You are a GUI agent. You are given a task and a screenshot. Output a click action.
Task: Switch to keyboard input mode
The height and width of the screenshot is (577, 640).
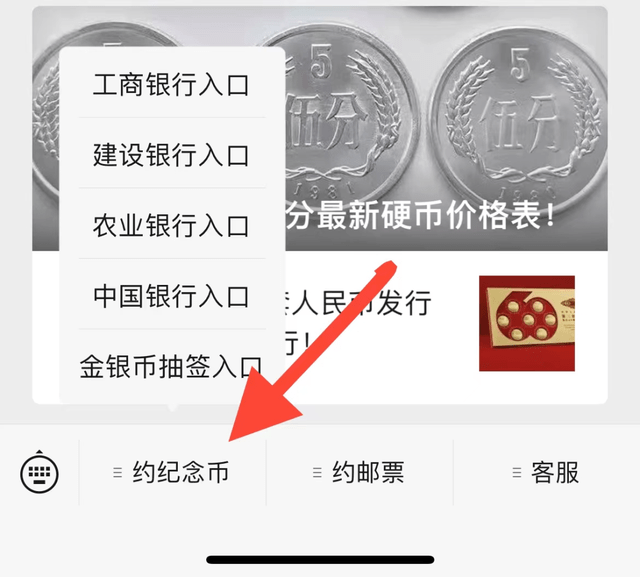coord(40,472)
